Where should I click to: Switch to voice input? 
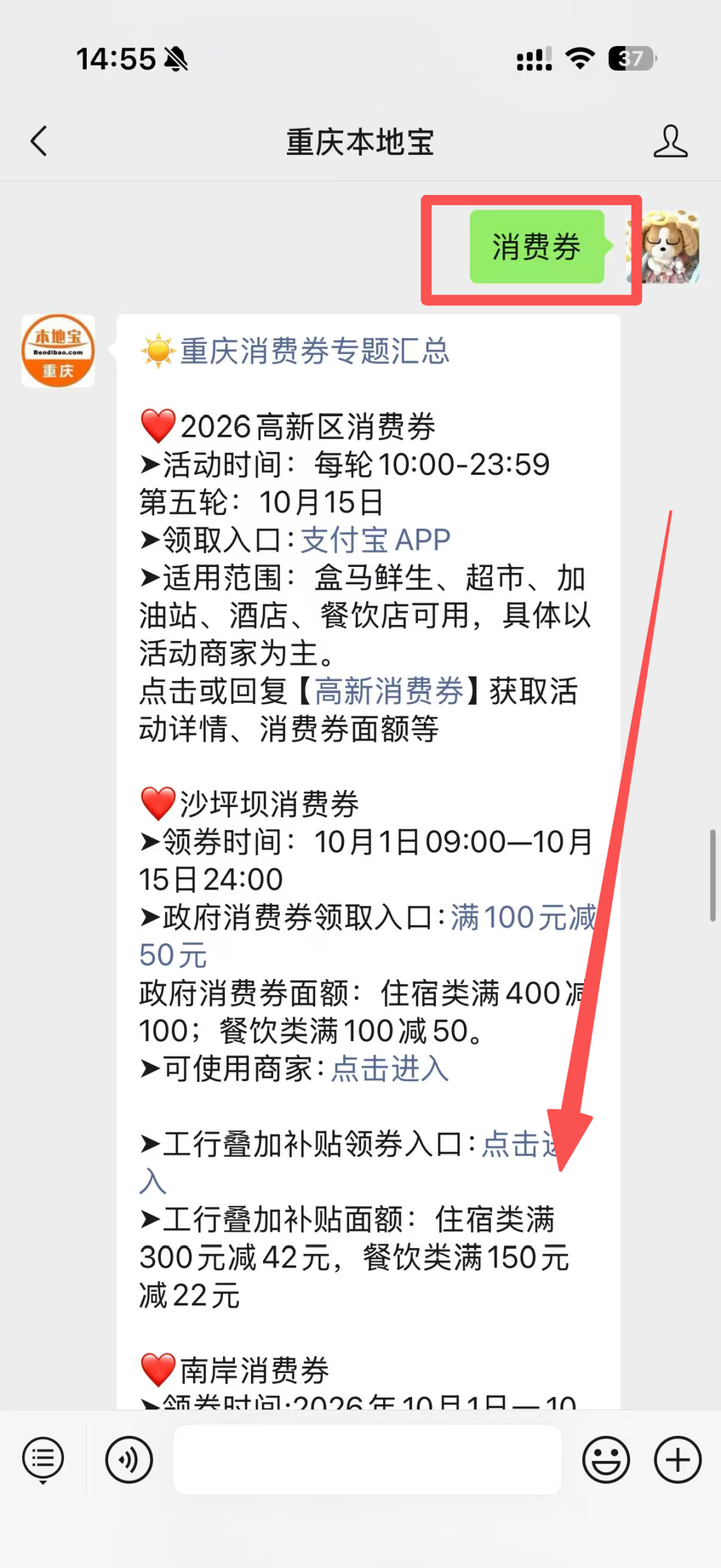pos(129,1460)
